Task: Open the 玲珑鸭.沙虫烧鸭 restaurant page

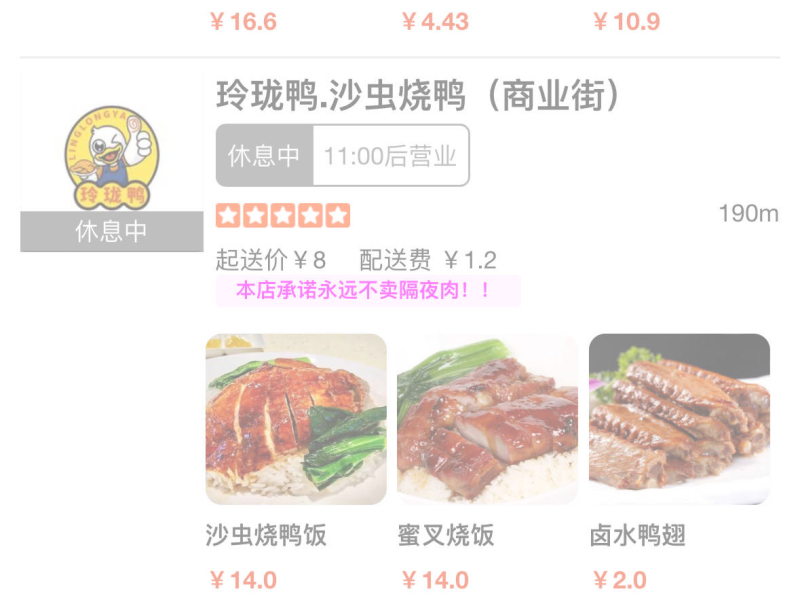Action: point(418,97)
